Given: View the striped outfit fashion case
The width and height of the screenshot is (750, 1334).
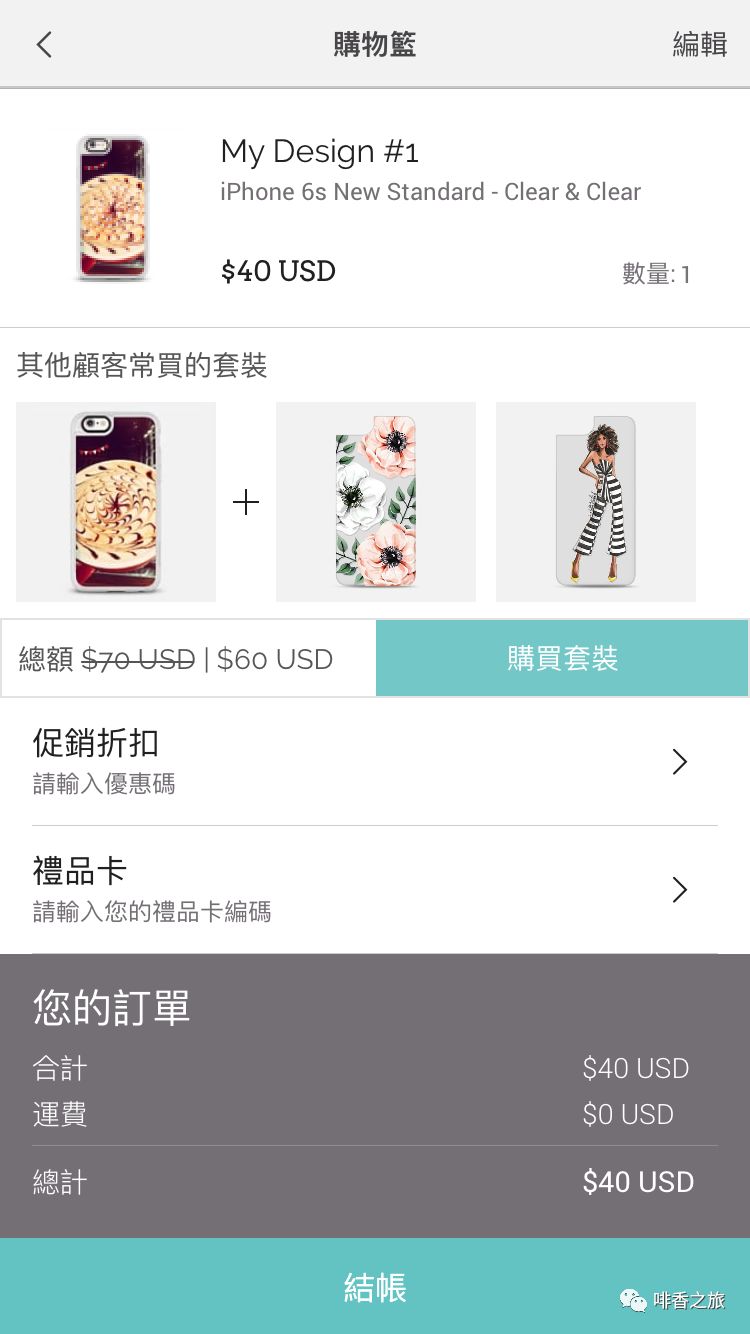Looking at the screenshot, I should pyautogui.click(x=596, y=502).
